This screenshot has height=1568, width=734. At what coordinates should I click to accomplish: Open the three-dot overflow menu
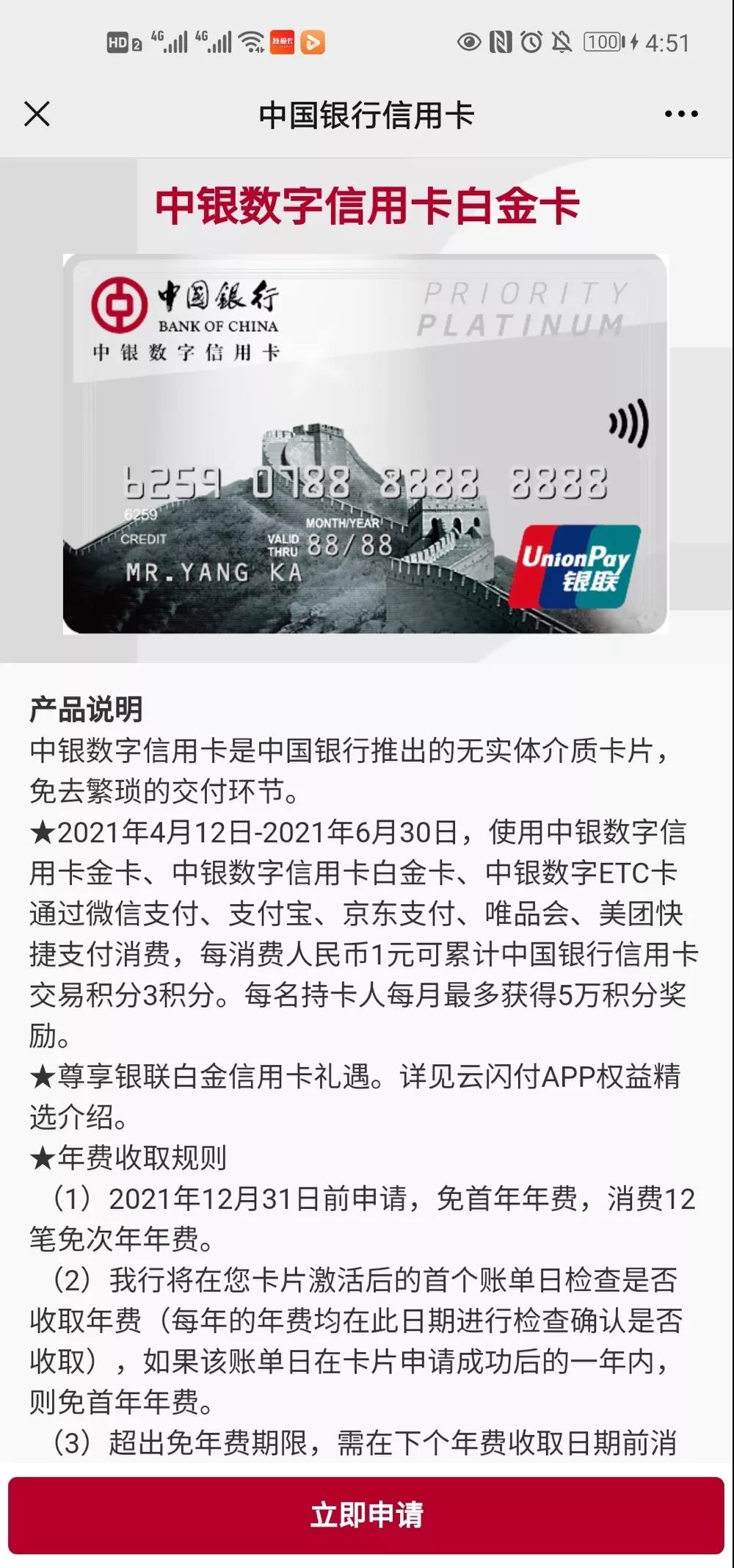coord(680,115)
